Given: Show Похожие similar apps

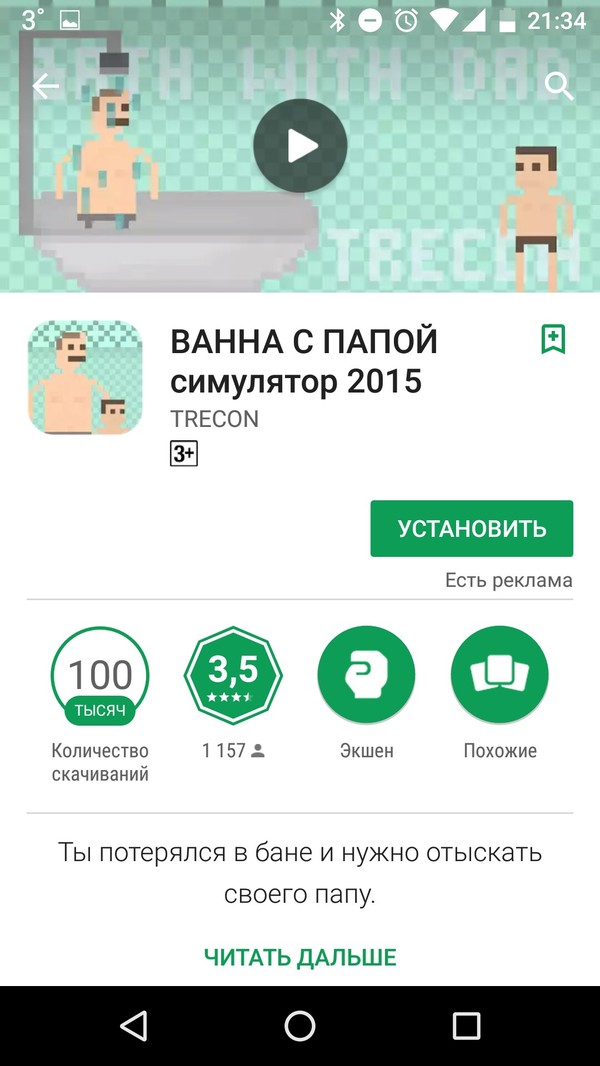Looking at the screenshot, I should tap(499, 677).
